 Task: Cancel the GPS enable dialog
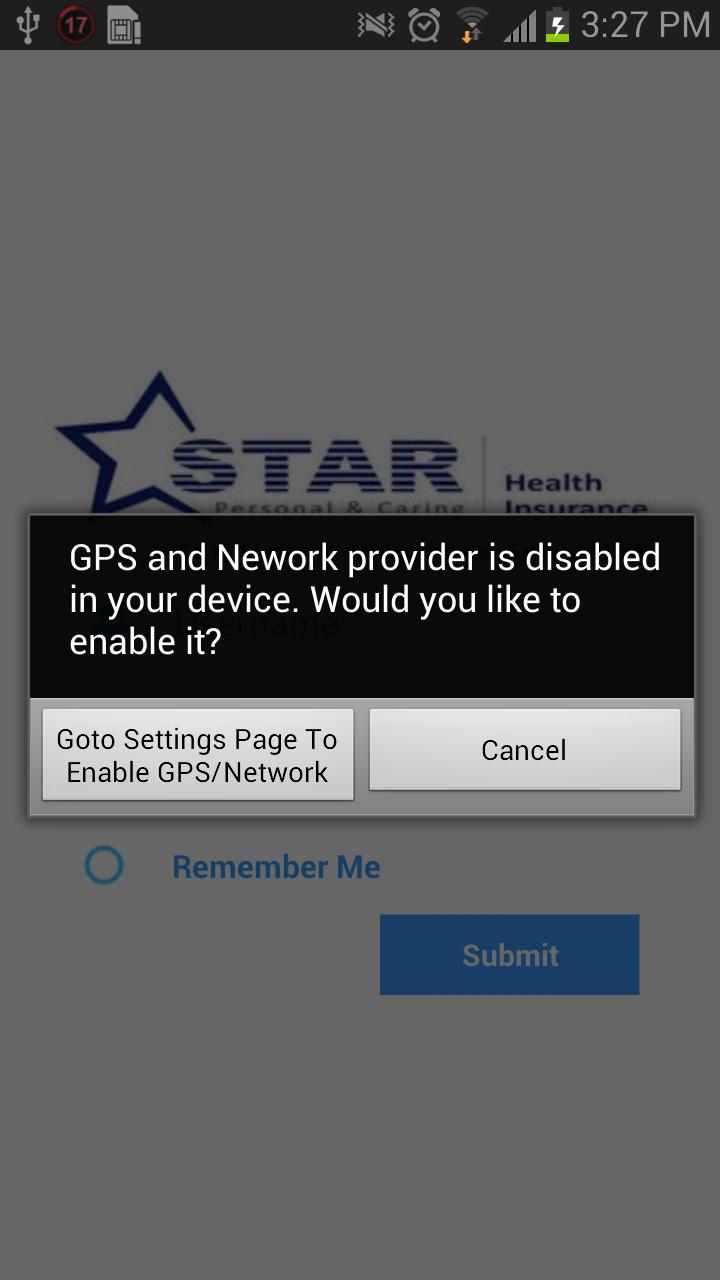tap(524, 750)
